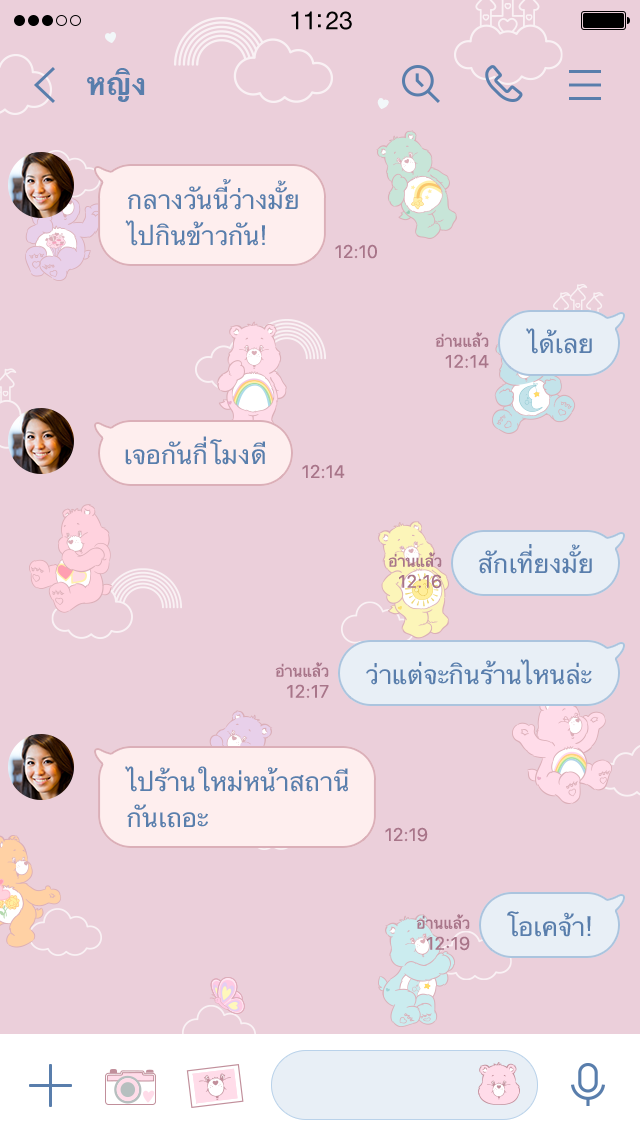Start a voice call with หญิง
640x1136 pixels.
coord(503,85)
